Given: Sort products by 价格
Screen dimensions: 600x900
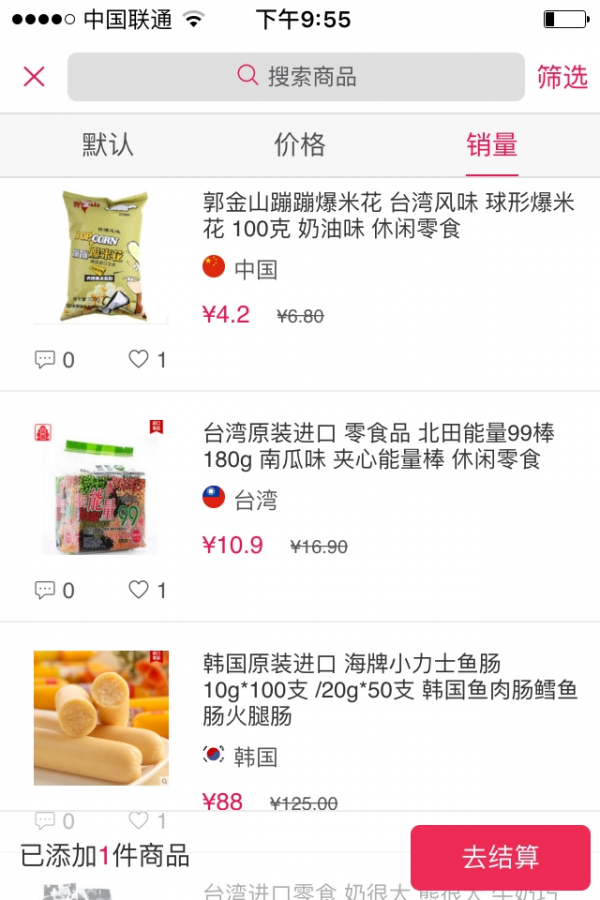Looking at the screenshot, I should 300,145.
